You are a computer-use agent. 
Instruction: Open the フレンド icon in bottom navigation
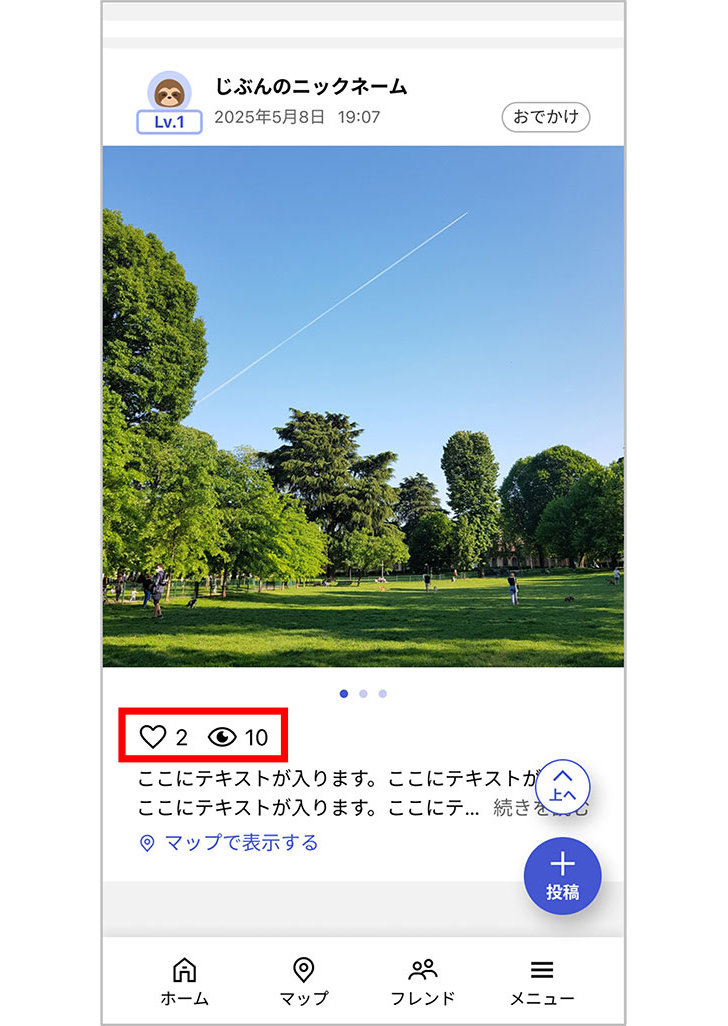(x=423, y=969)
